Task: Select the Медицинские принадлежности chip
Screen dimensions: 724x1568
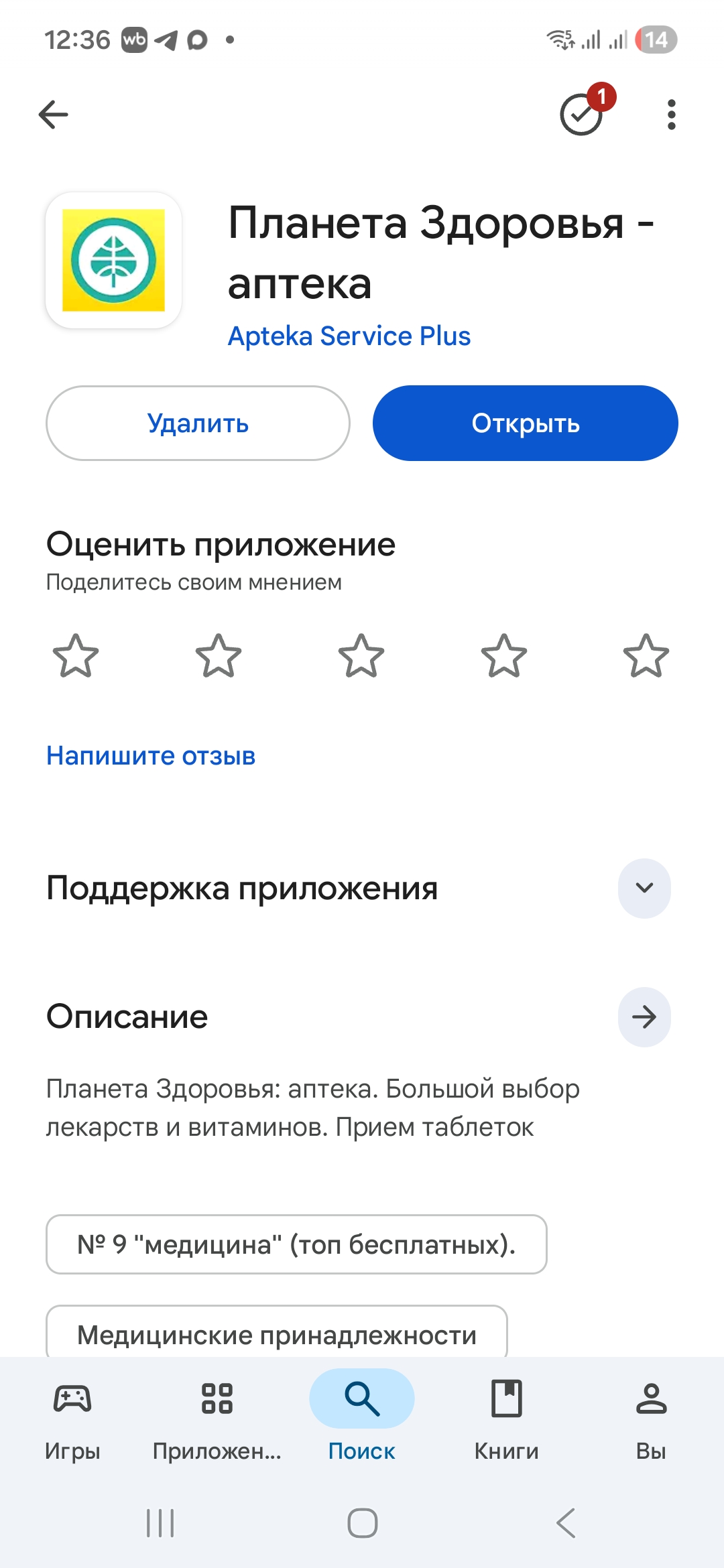Action: pos(276,1335)
